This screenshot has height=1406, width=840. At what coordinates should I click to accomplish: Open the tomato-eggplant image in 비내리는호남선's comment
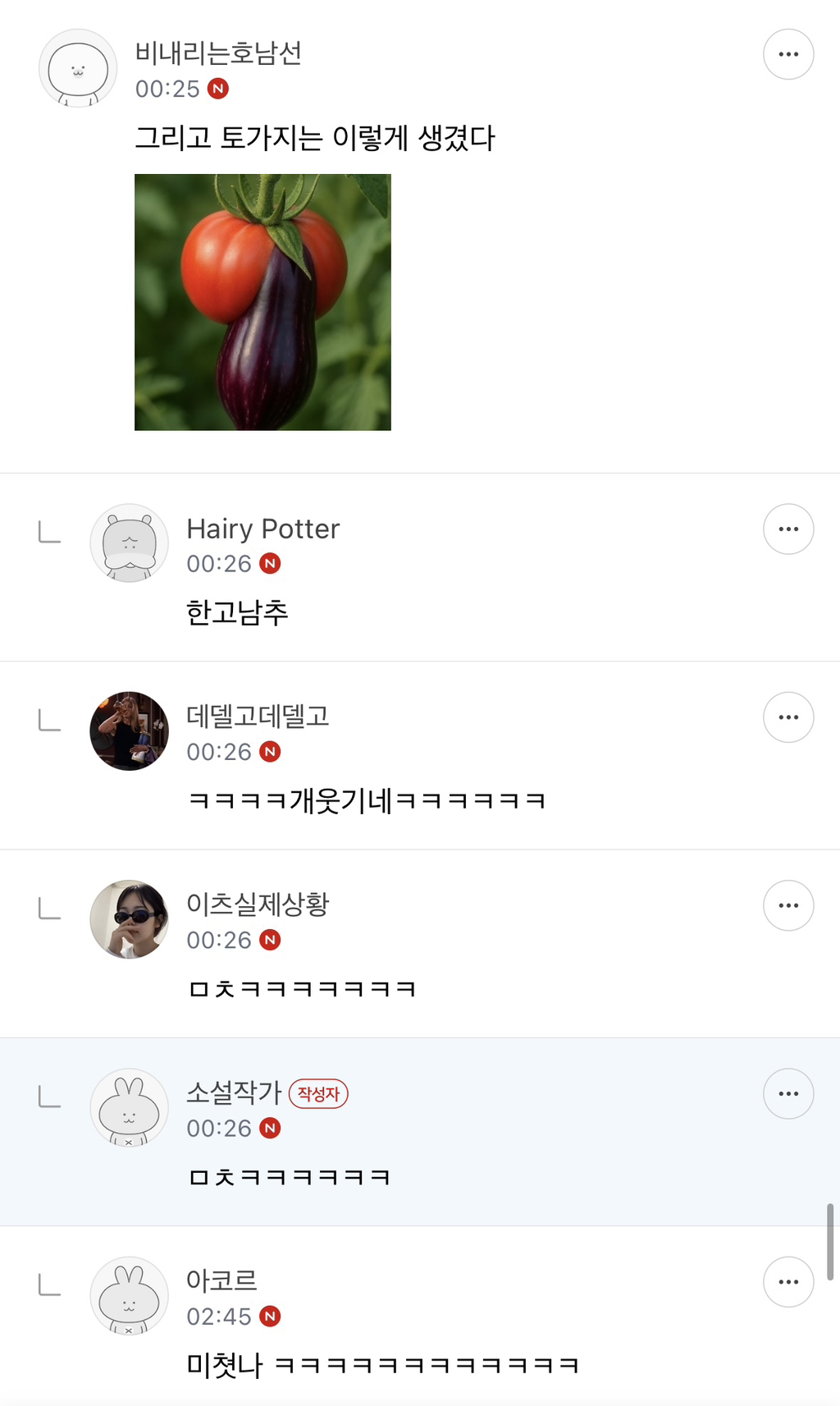pyautogui.click(x=262, y=302)
